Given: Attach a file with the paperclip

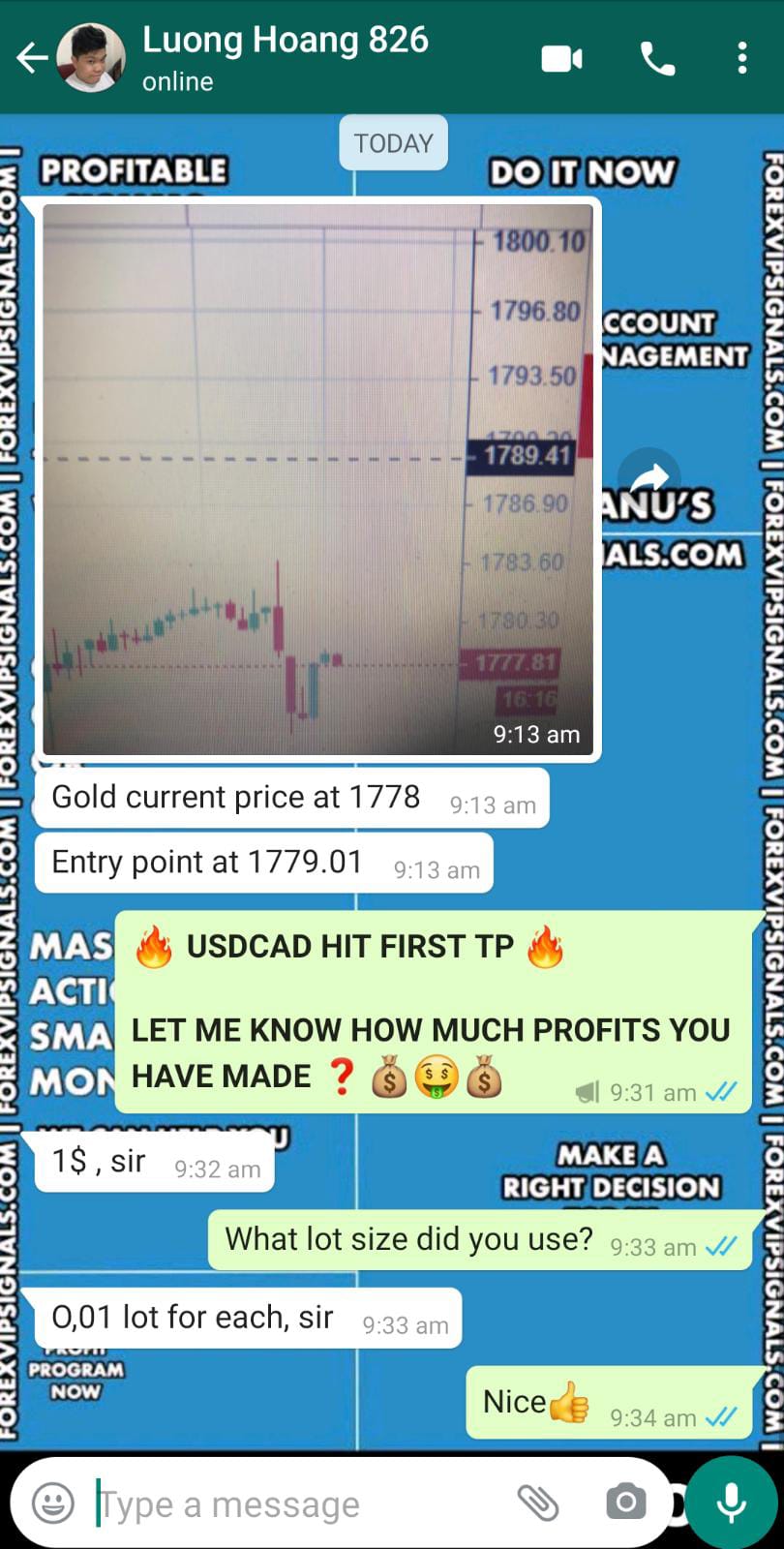Looking at the screenshot, I should [x=538, y=1503].
